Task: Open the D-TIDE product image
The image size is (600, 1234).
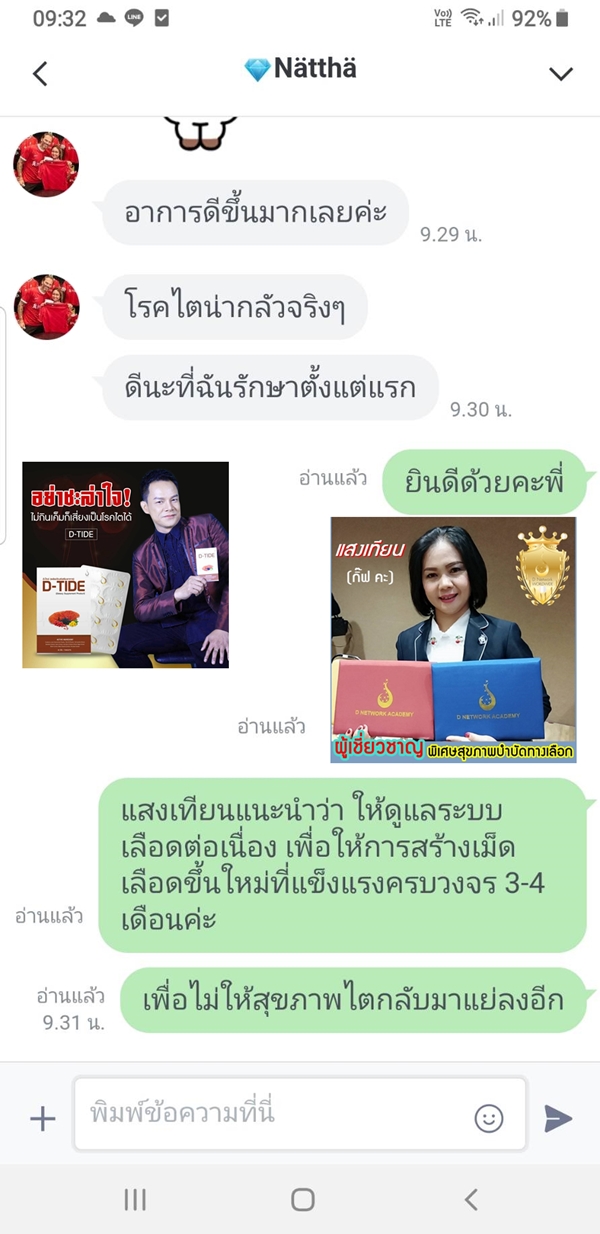Action: coord(126,564)
